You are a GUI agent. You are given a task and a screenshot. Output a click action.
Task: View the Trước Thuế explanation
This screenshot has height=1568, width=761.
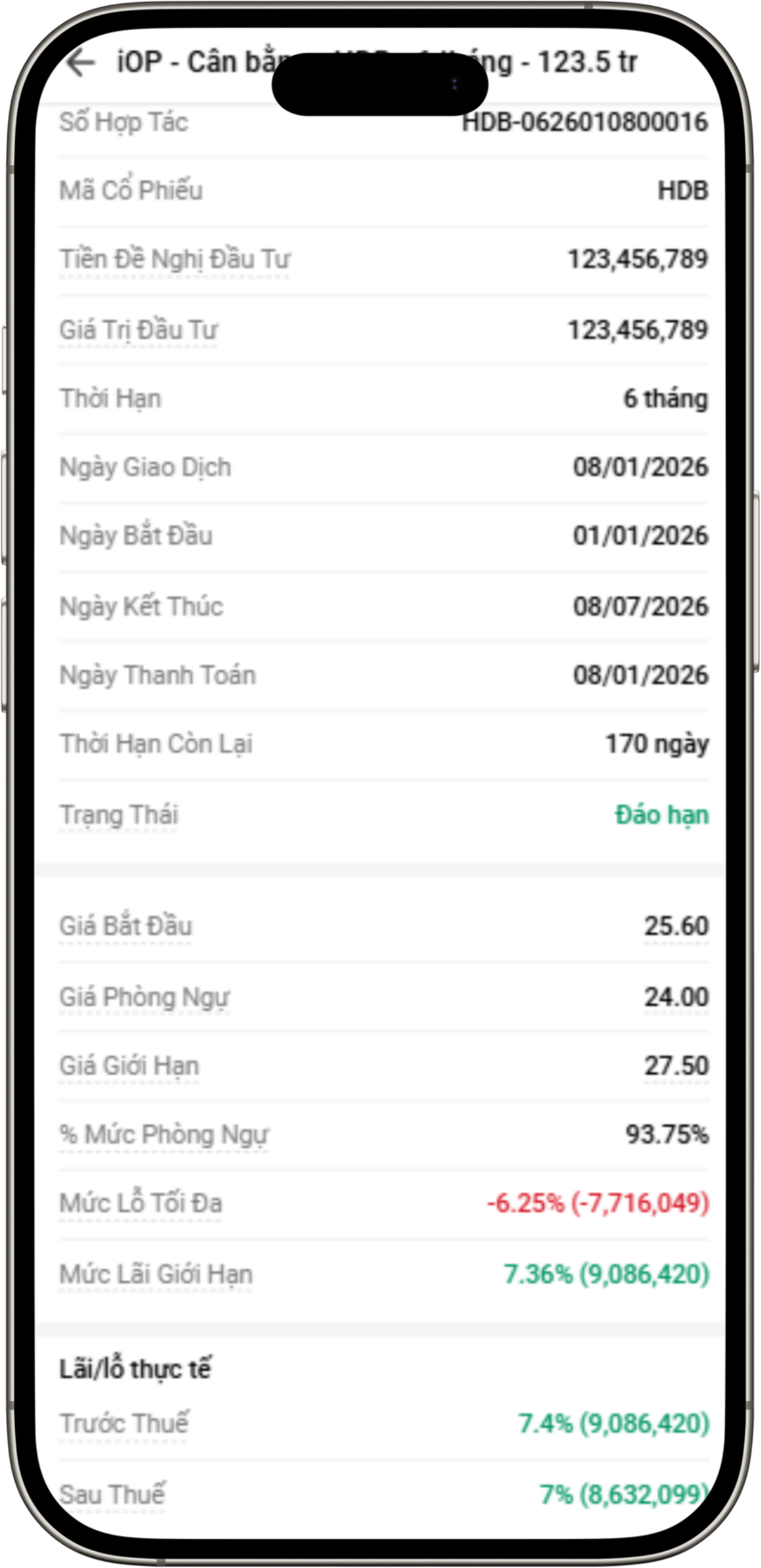pyautogui.click(x=123, y=1424)
